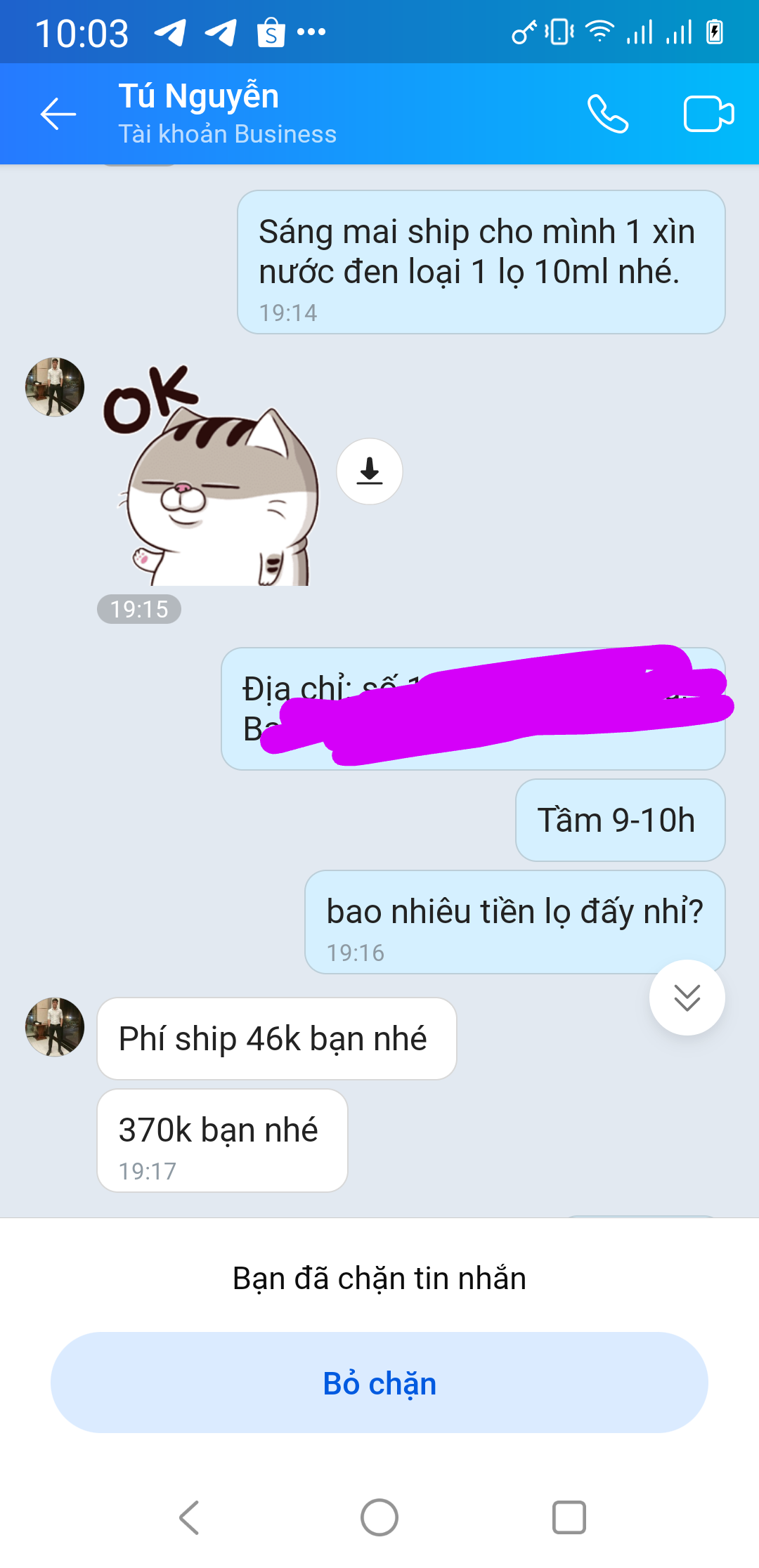This screenshot has width=759, height=1568.
Task: Tap the Bỏ chặn button
Action: pyautogui.click(x=379, y=1383)
